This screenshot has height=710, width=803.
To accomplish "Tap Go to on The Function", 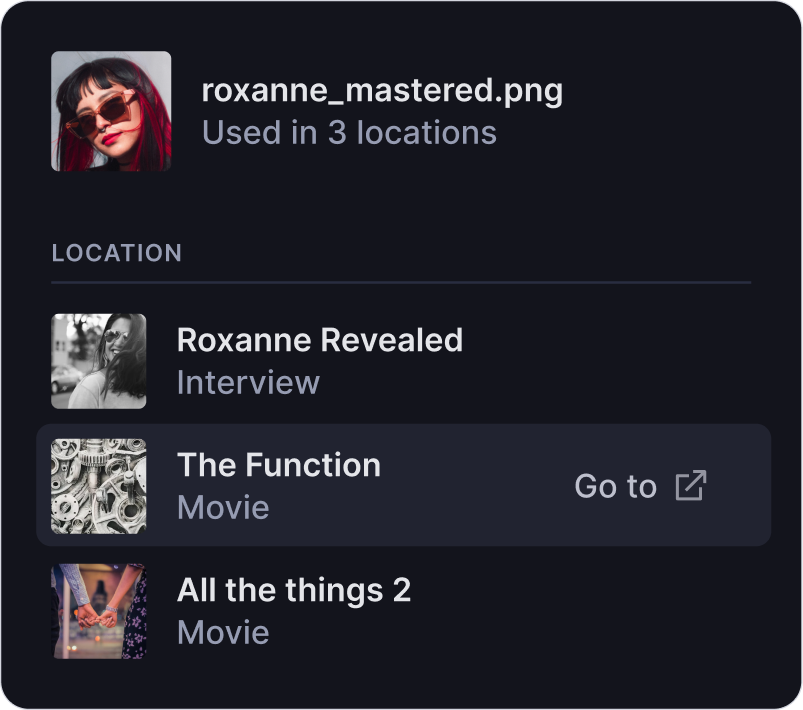I will [x=640, y=486].
